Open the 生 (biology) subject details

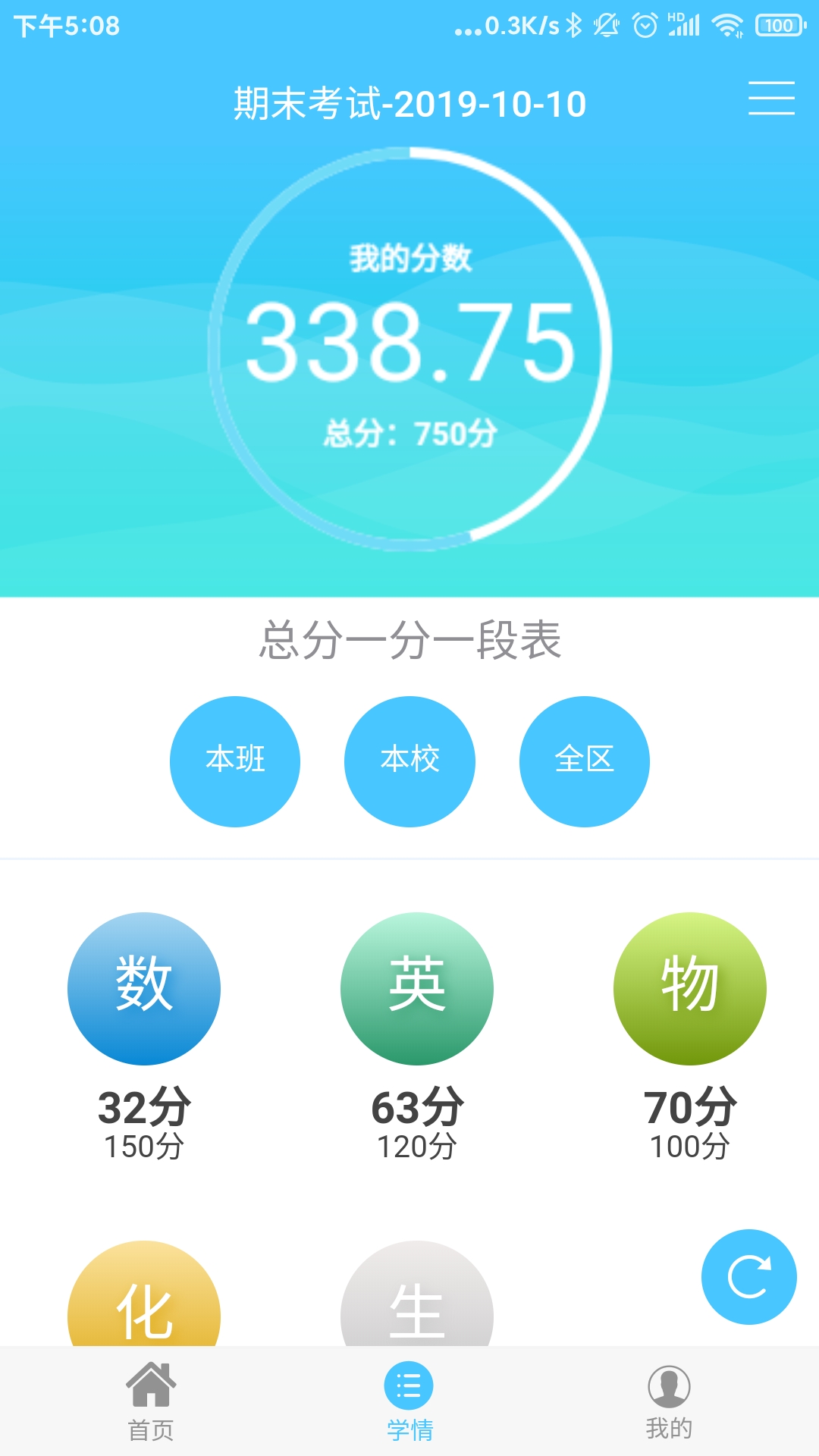417,1289
